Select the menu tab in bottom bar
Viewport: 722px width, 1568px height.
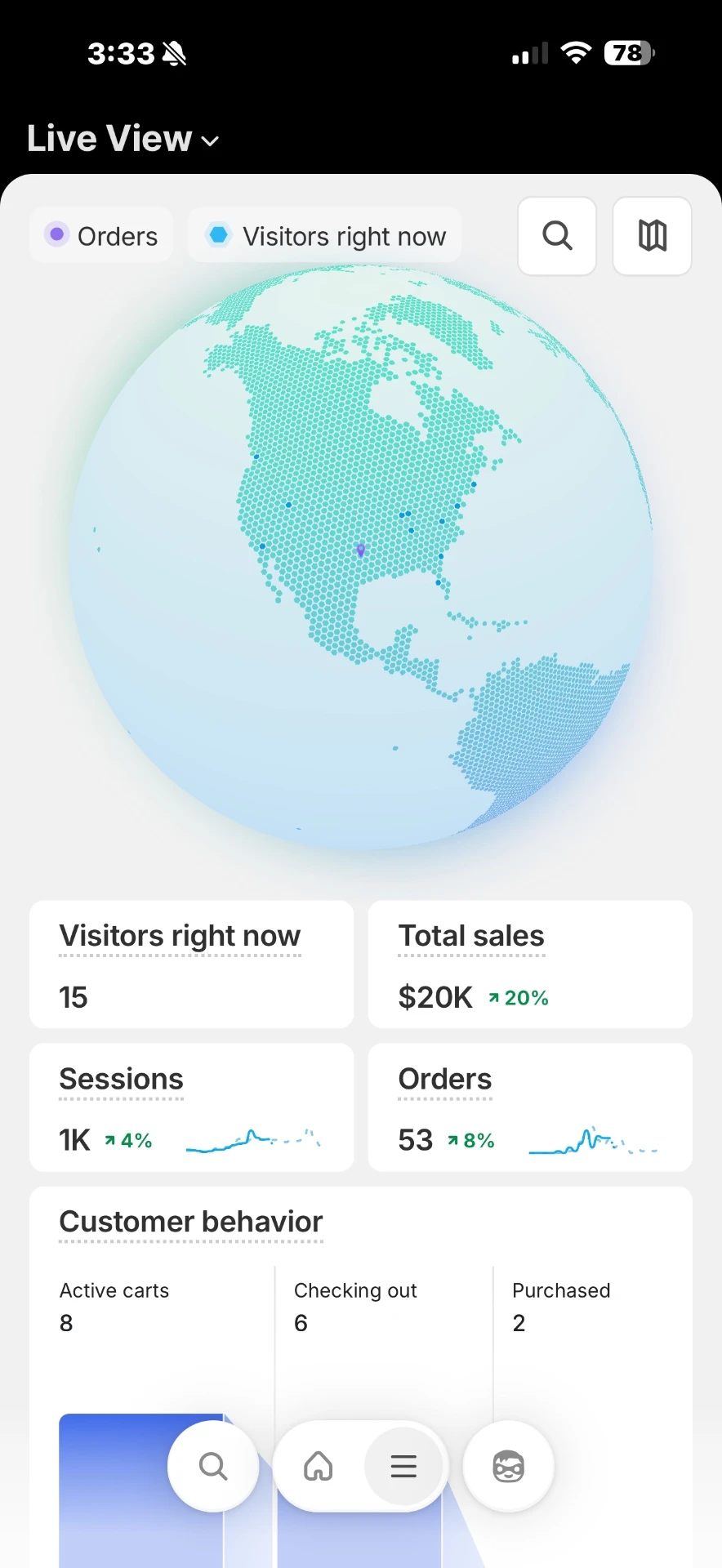click(403, 1466)
